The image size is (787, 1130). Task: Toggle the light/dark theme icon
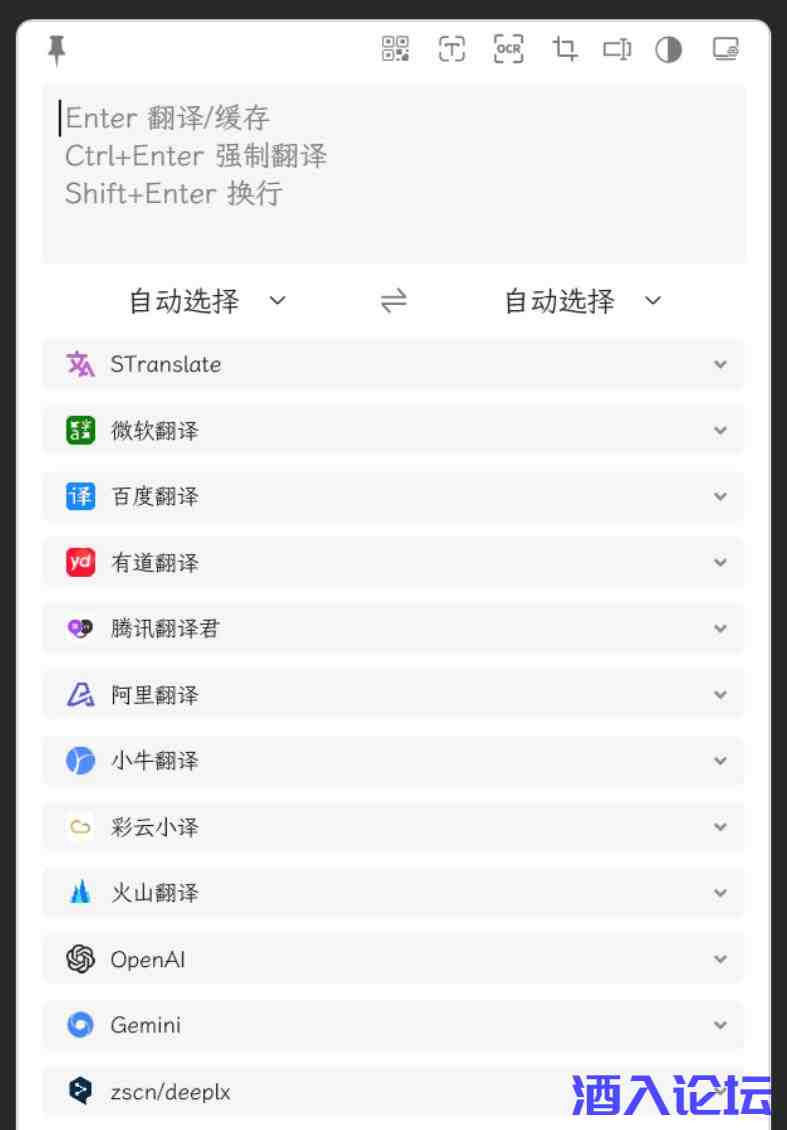668,49
